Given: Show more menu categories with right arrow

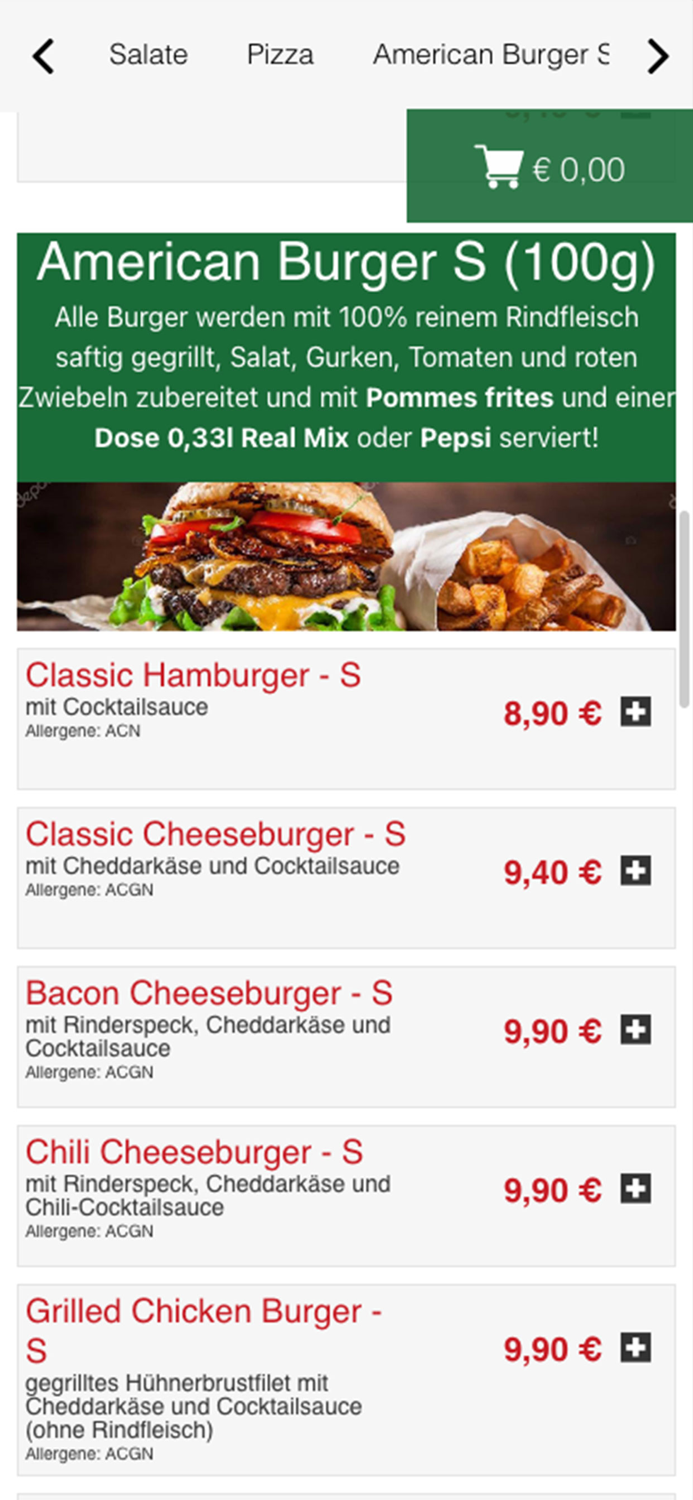Looking at the screenshot, I should click(657, 56).
